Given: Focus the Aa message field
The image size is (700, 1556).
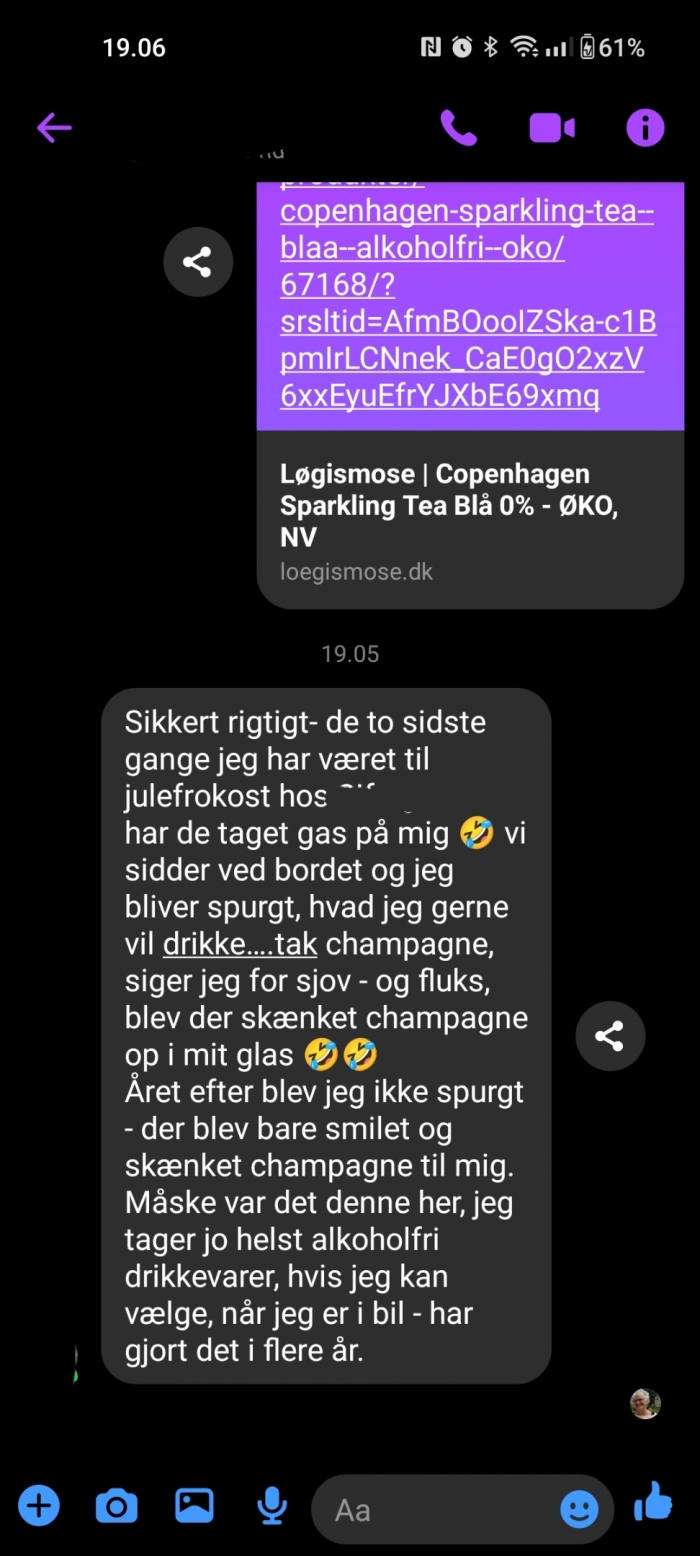Looking at the screenshot, I should [x=440, y=1509].
